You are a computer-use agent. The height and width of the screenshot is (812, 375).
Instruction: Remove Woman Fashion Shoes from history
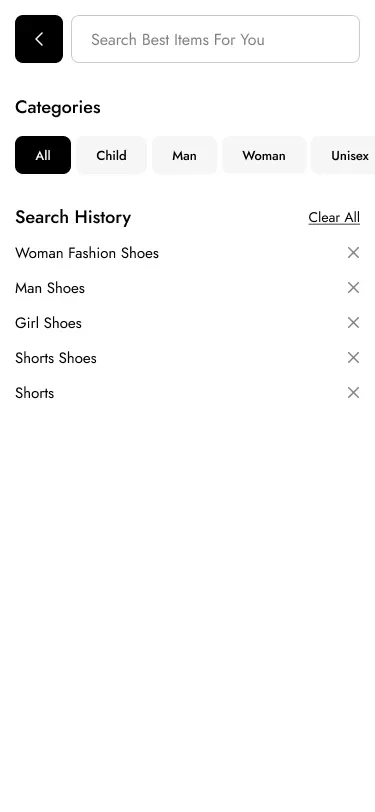click(x=353, y=253)
